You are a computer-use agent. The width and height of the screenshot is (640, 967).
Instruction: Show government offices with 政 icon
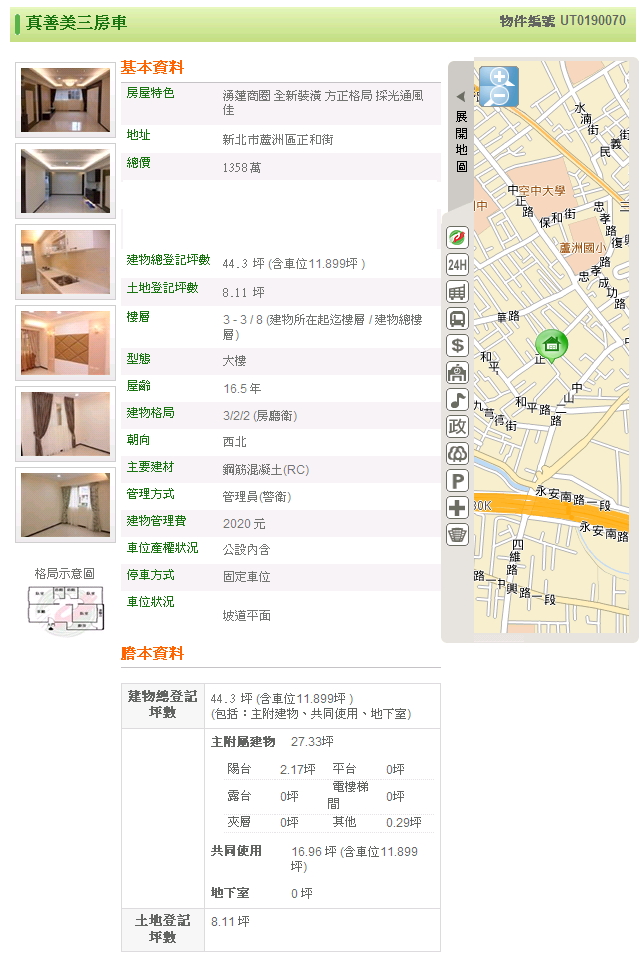tap(457, 427)
